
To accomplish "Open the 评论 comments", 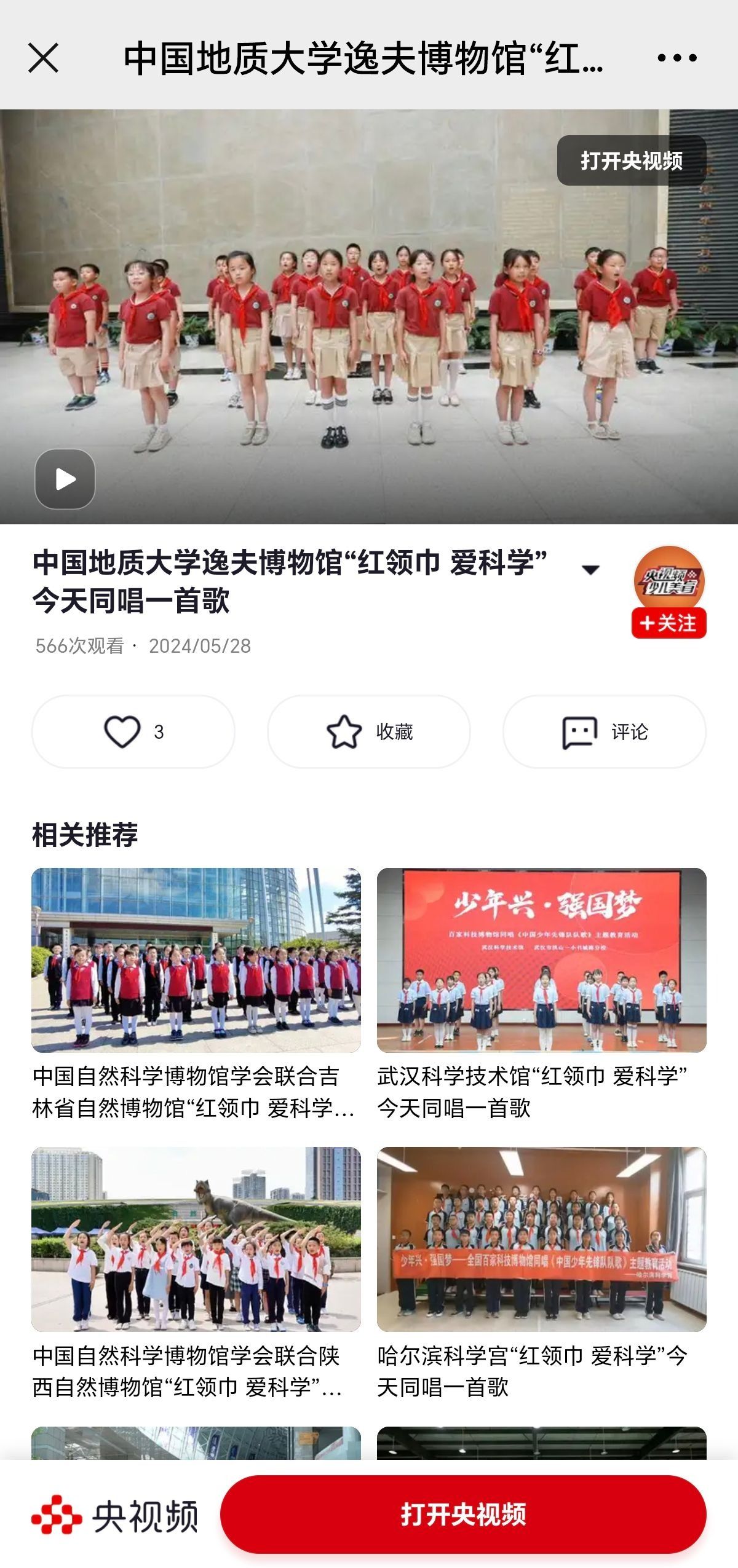I will click(x=605, y=731).
